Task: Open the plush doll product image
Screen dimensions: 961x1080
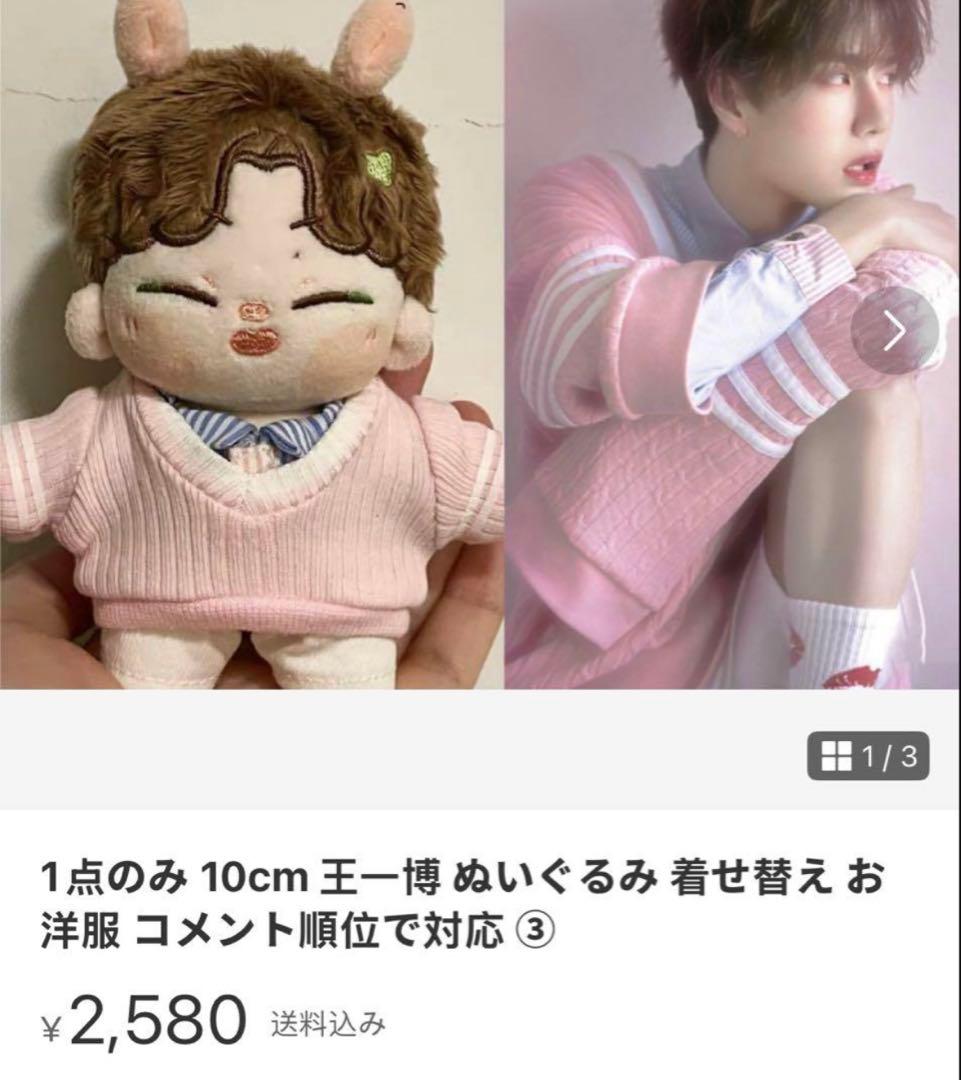Action: coord(250,345)
